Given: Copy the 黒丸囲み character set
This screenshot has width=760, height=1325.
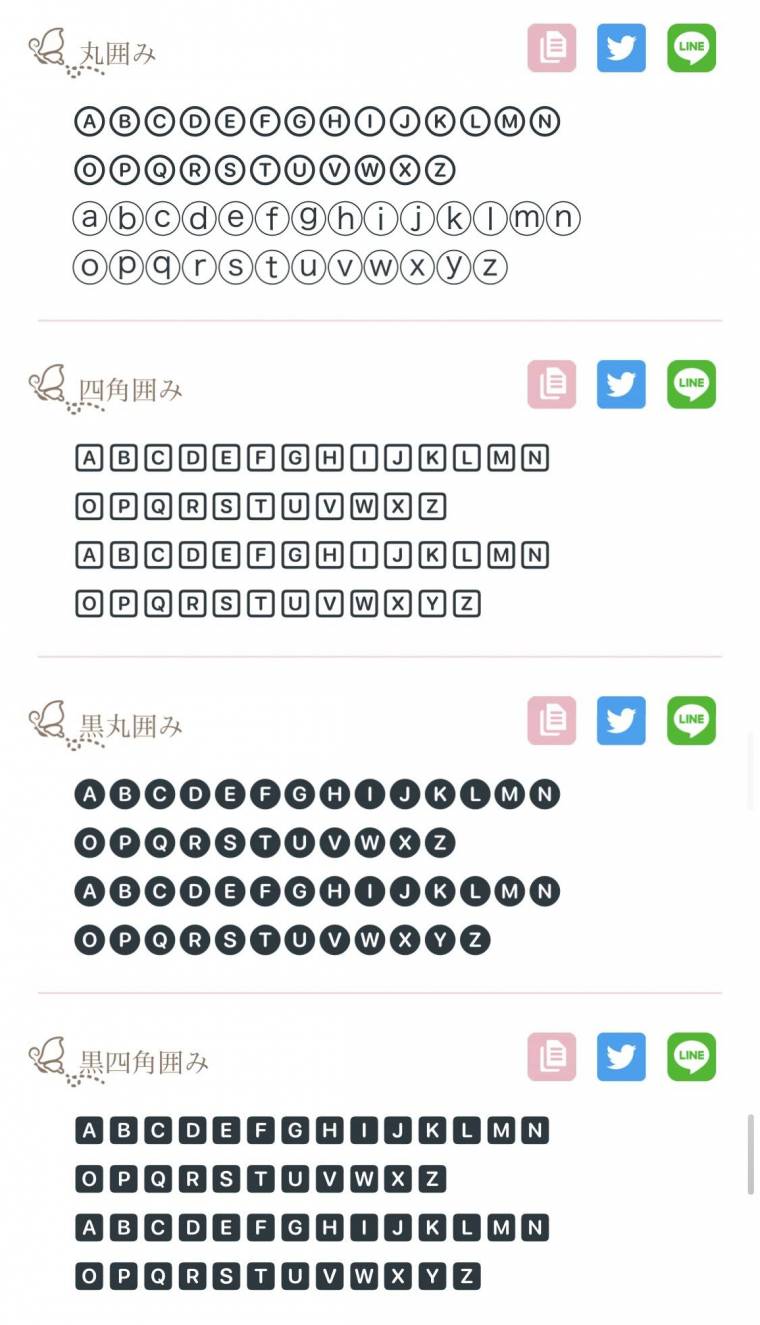Looking at the screenshot, I should point(552,720).
